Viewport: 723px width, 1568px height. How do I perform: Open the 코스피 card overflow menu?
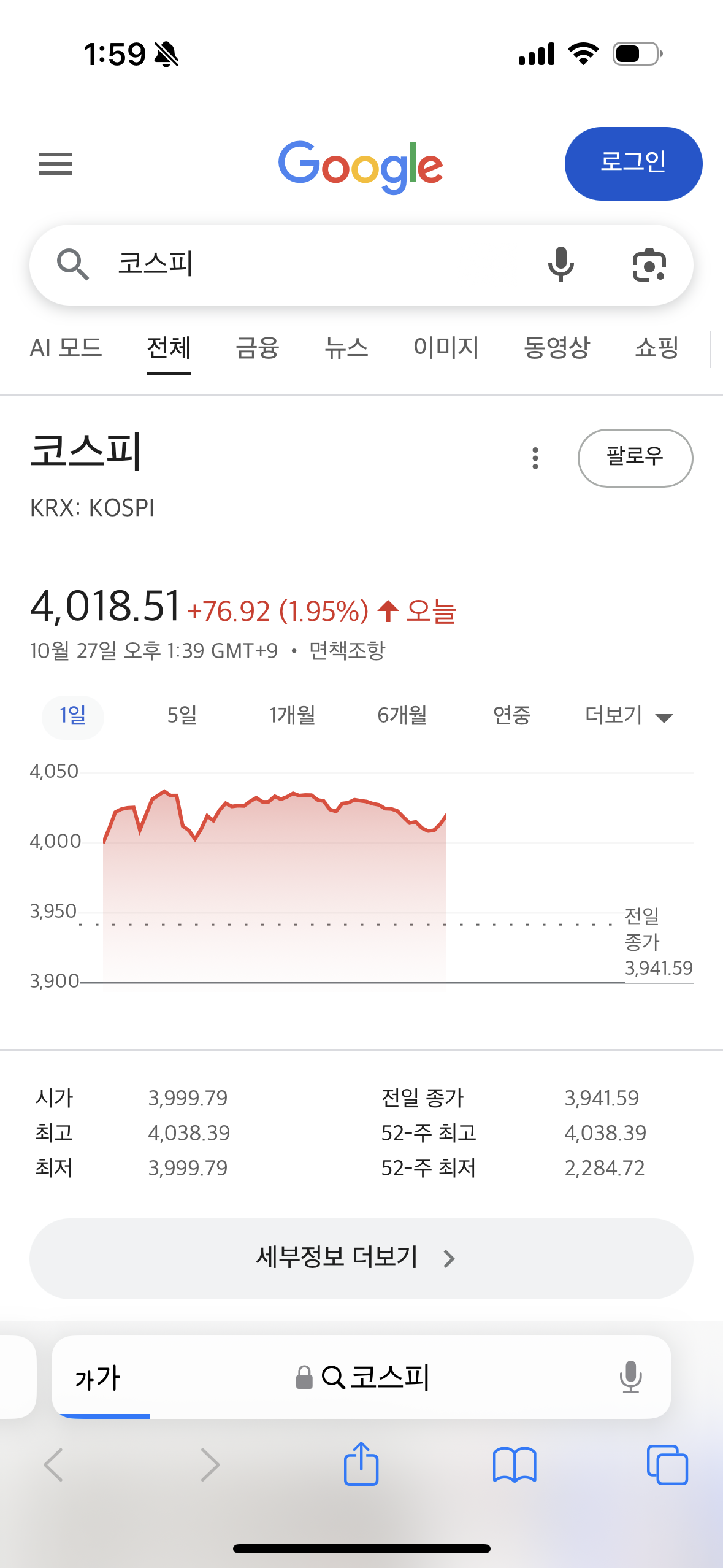pyautogui.click(x=535, y=458)
